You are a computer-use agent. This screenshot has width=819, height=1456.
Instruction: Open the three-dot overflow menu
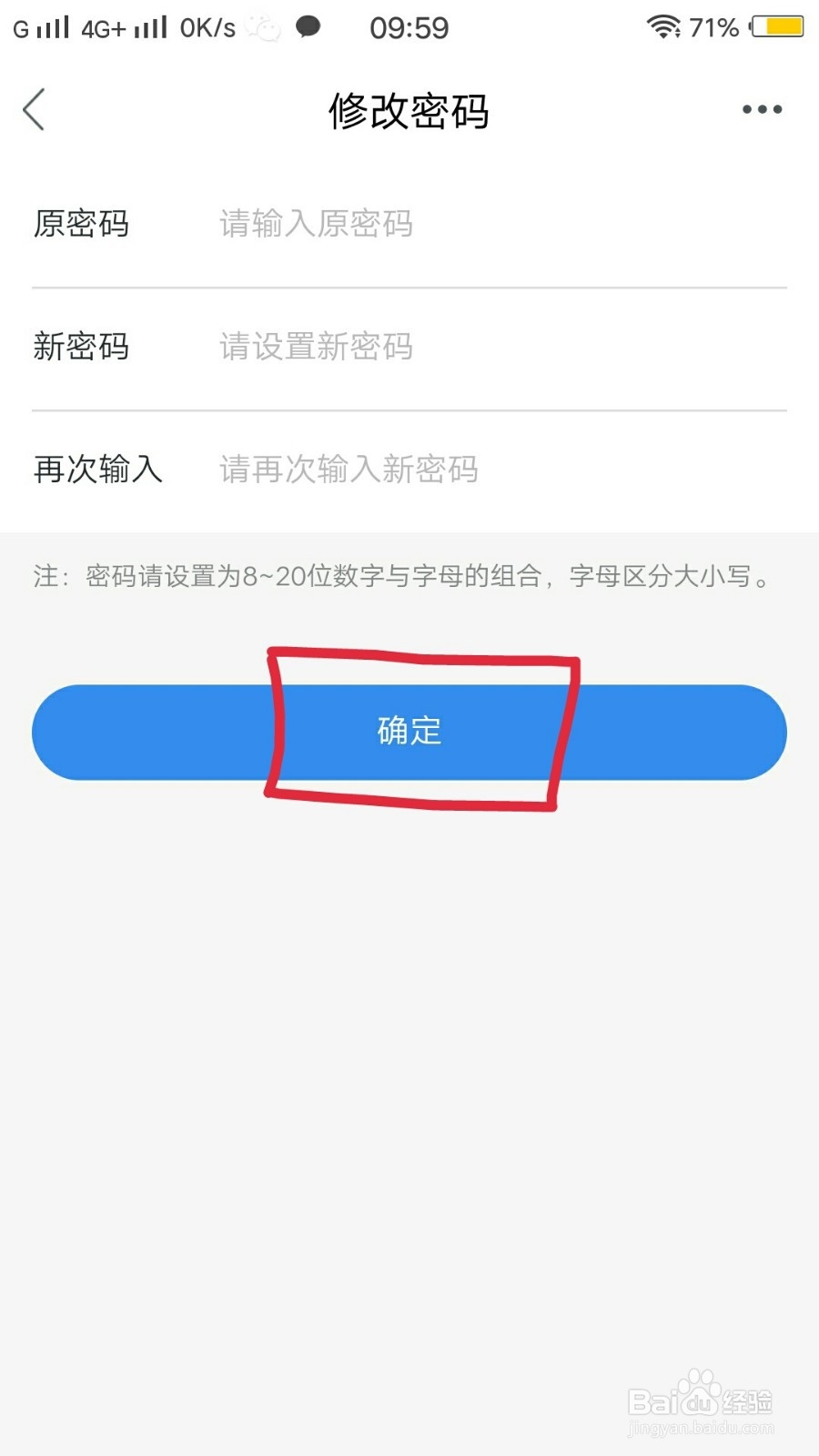761,109
